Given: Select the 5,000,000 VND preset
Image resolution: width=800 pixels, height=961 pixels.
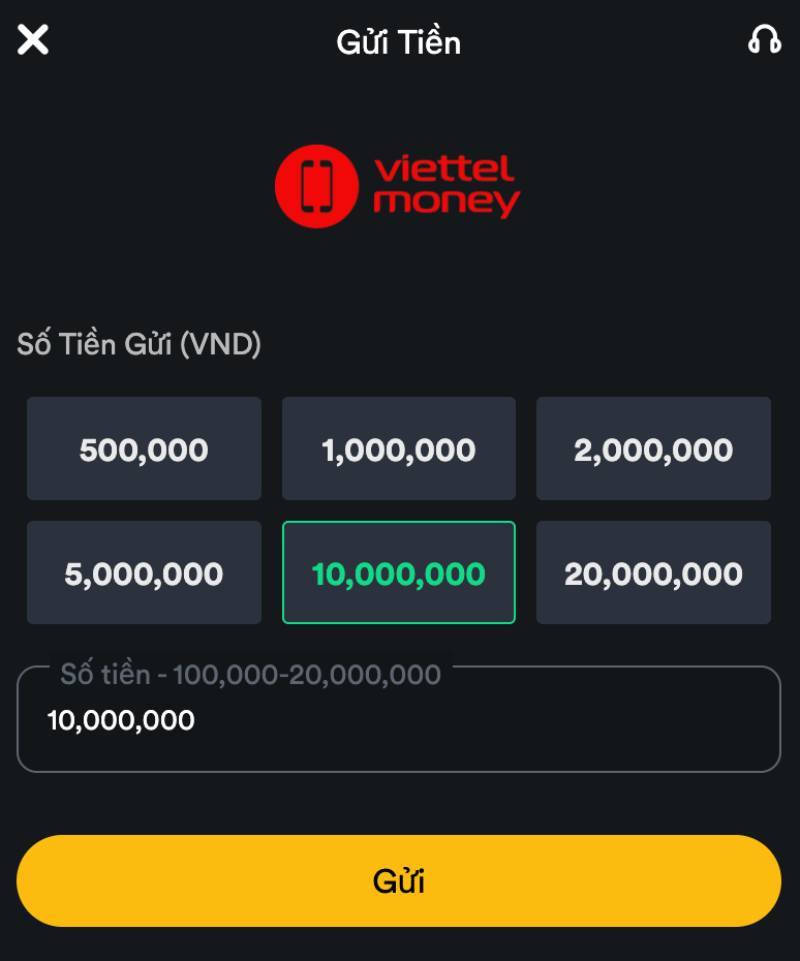Looking at the screenshot, I should [x=143, y=572].
